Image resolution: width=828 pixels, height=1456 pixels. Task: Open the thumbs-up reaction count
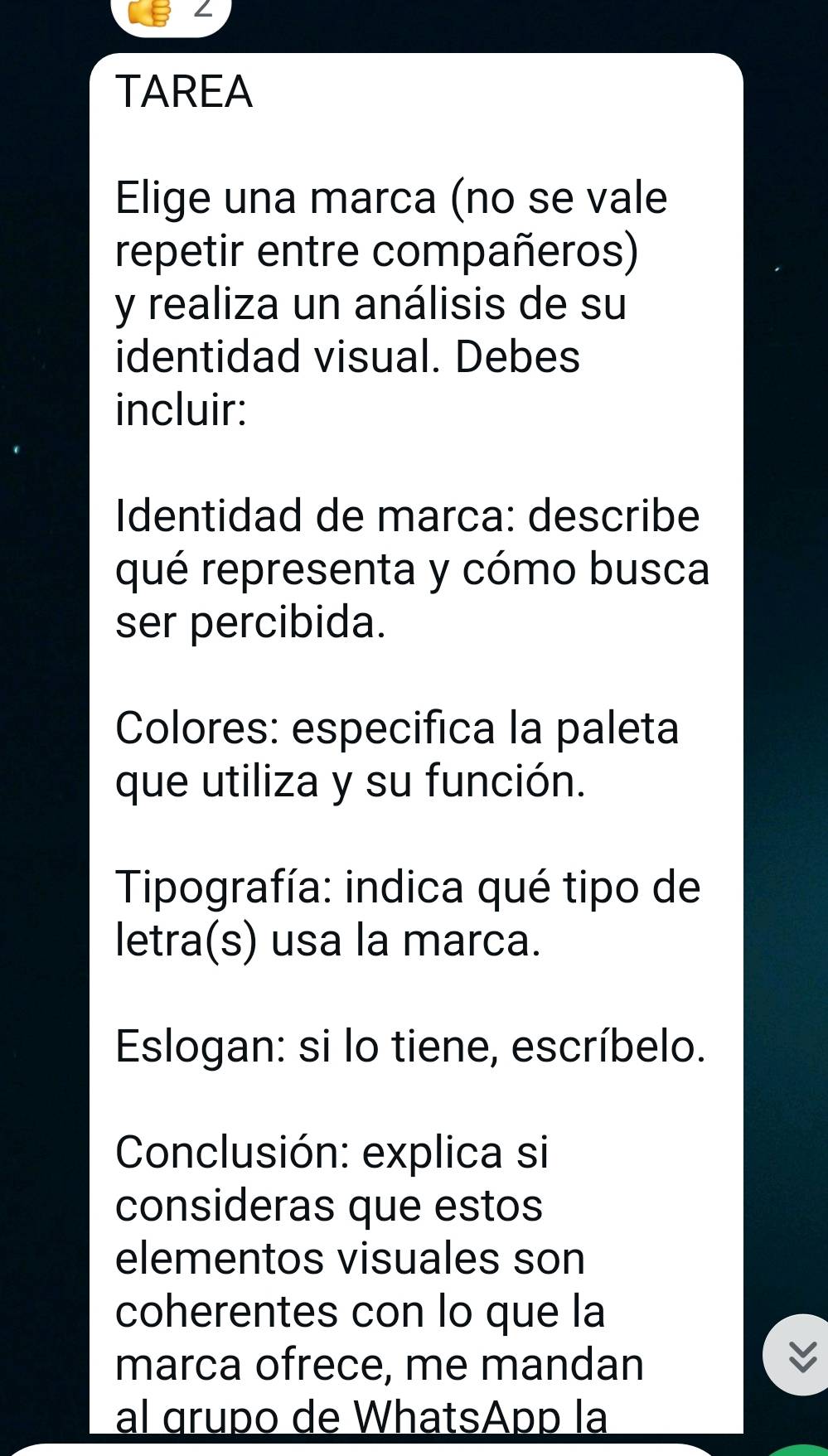pos(171,14)
